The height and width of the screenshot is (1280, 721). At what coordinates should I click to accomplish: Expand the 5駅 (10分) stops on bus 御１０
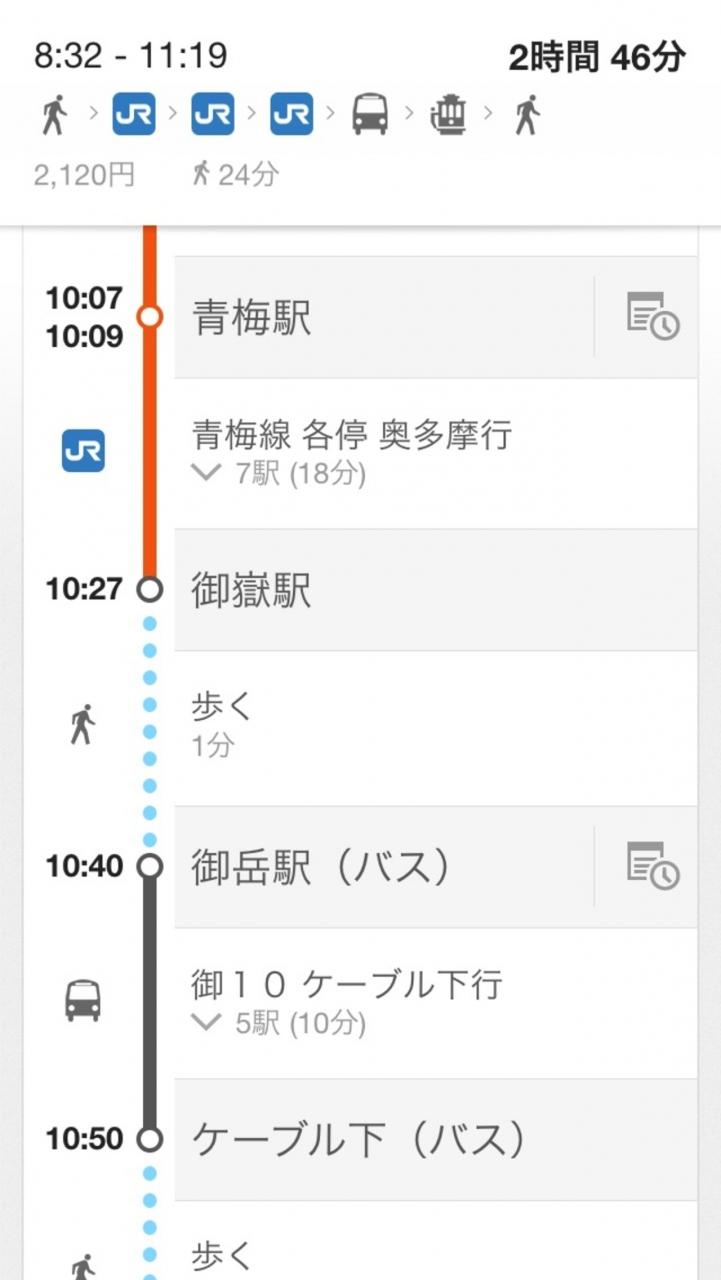pyautogui.click(x=278, y=1024)
